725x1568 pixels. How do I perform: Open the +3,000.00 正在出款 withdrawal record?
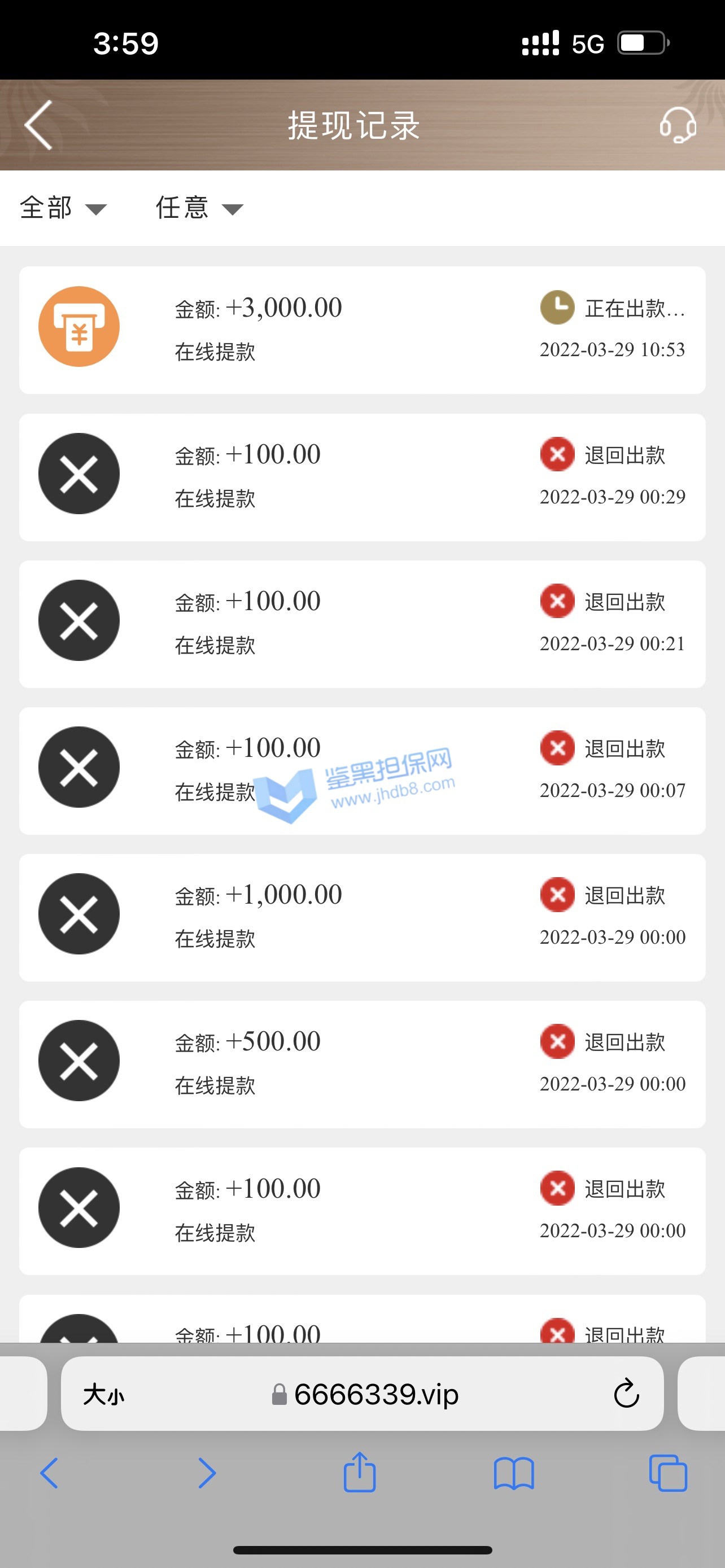pos(362,329)
